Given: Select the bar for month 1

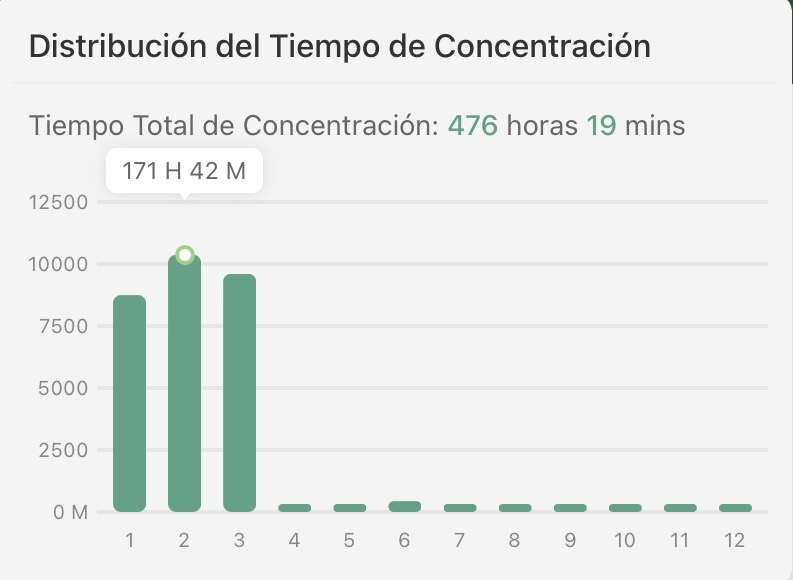Looking at the screenshot, I should click(x=129, y=403).
